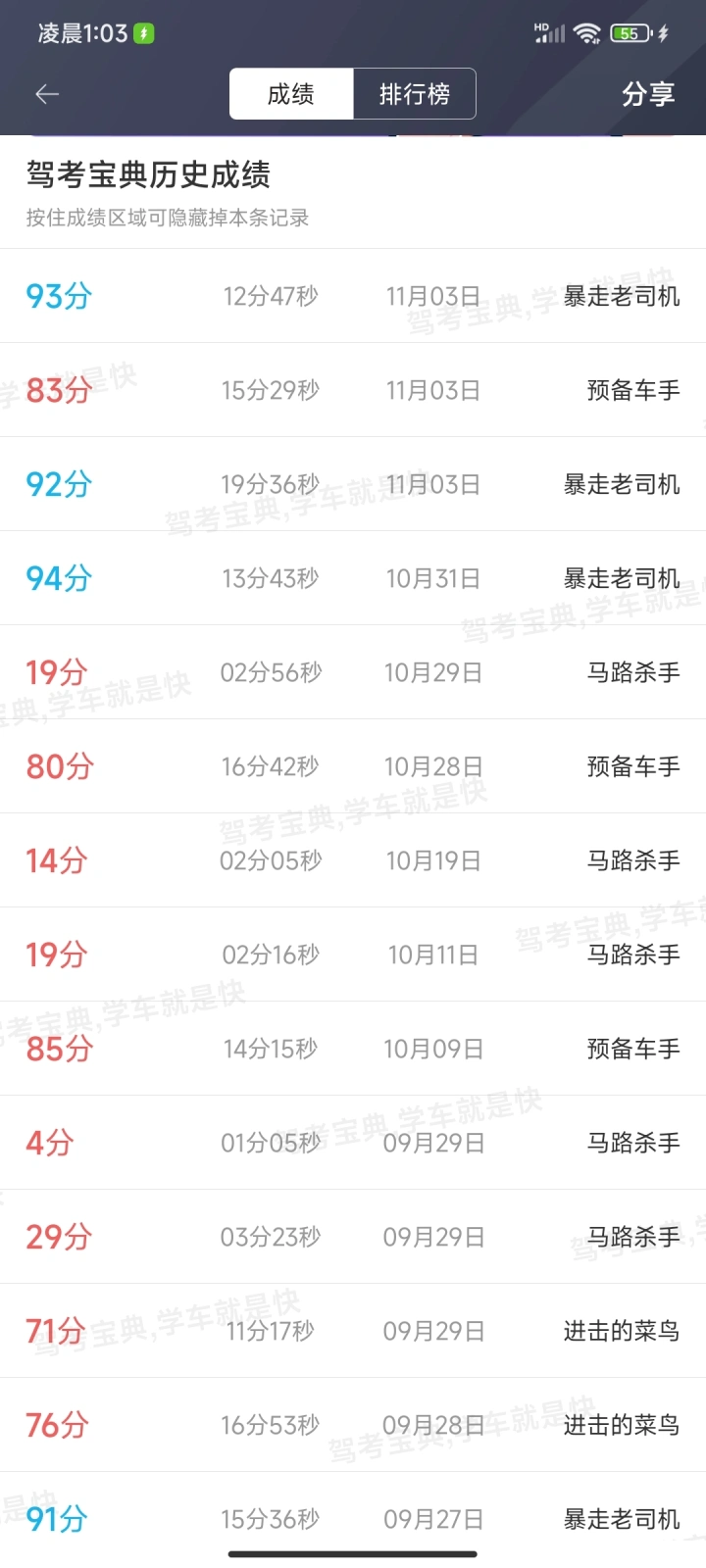
Task: Open the 29分 record from 09月29日
Action: pyautogui.click(x=353, y=1237)
